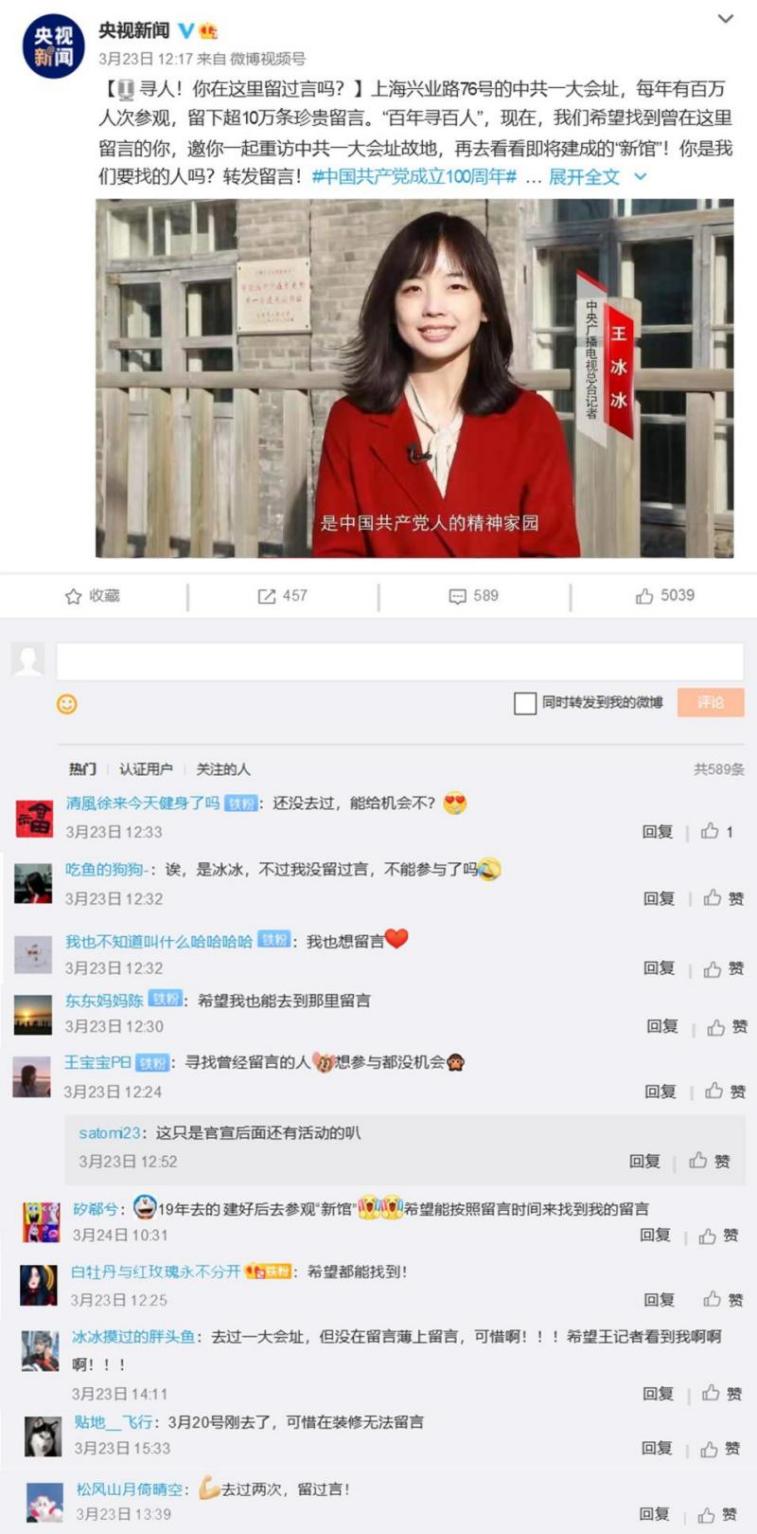Tap 收藏 to bookmark this post

click(93, 596)
